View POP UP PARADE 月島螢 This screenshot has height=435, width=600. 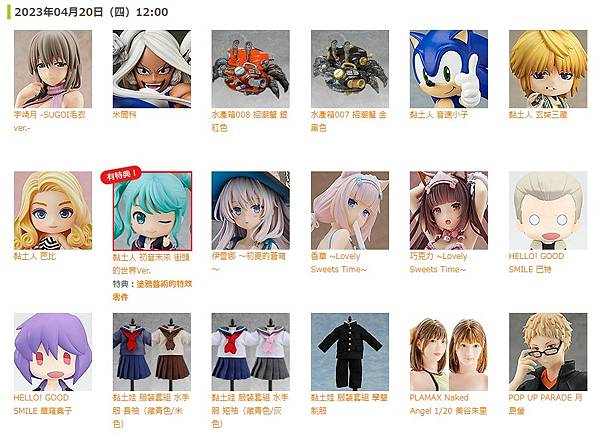click(547, 351)
